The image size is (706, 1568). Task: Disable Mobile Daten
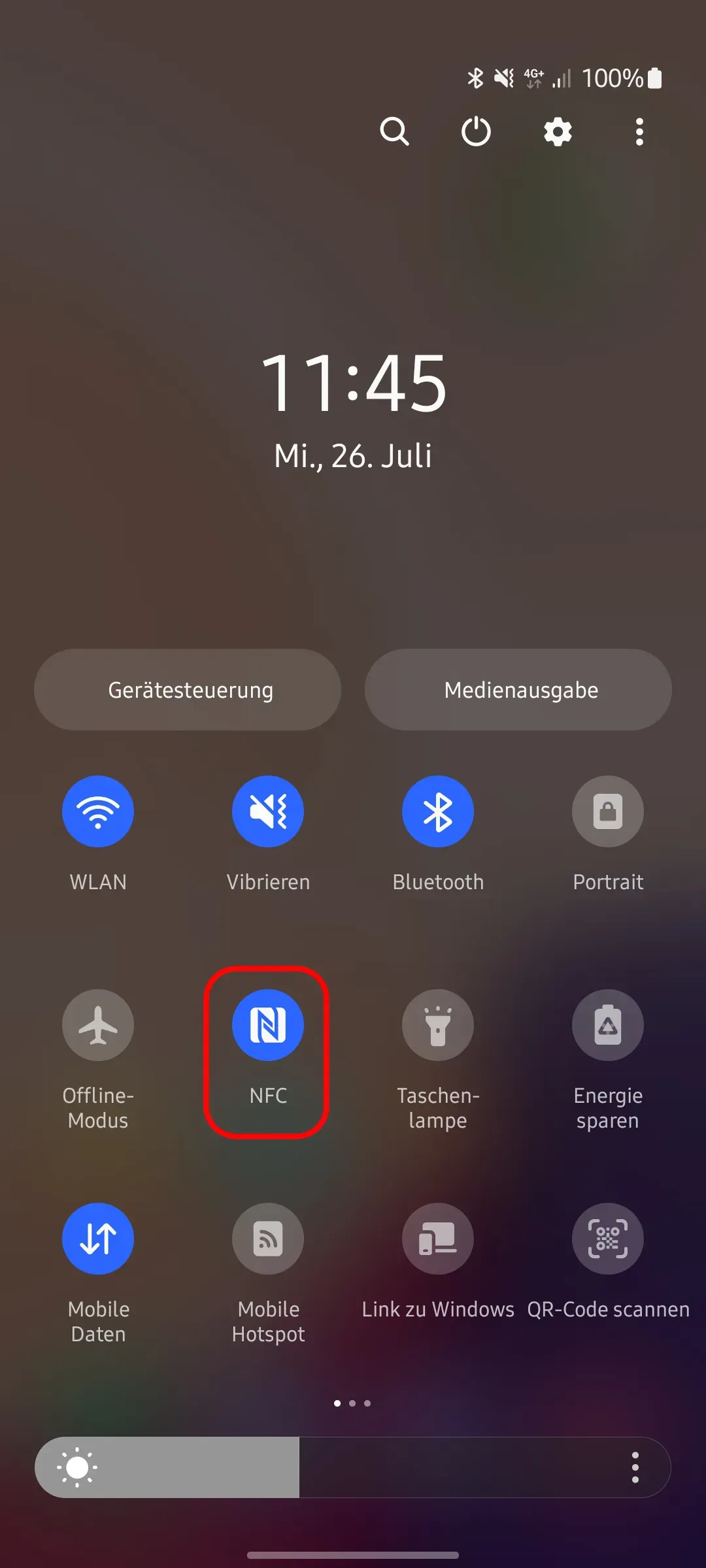[x=98, y=1239]
